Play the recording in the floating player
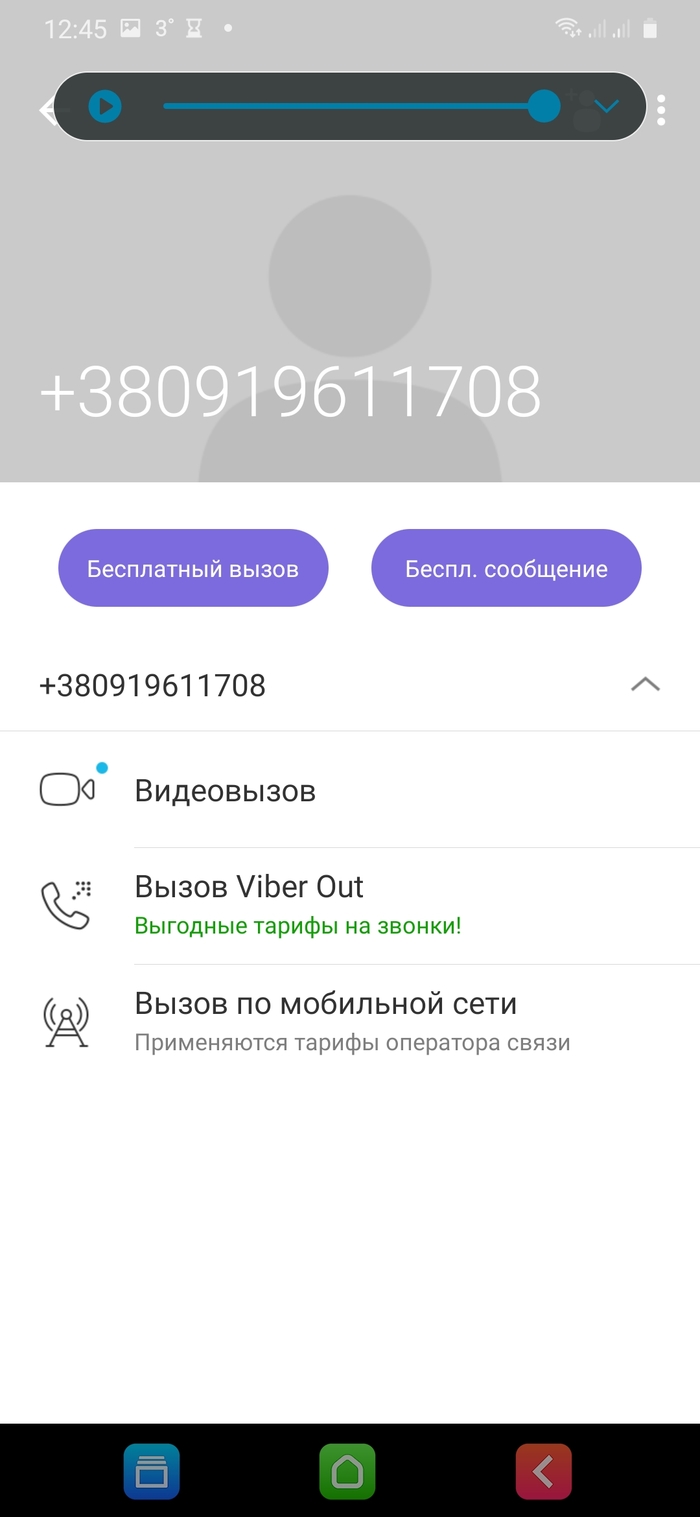Image resolution: width=700 pixels, height=1517 pixels. click(105, 106)
